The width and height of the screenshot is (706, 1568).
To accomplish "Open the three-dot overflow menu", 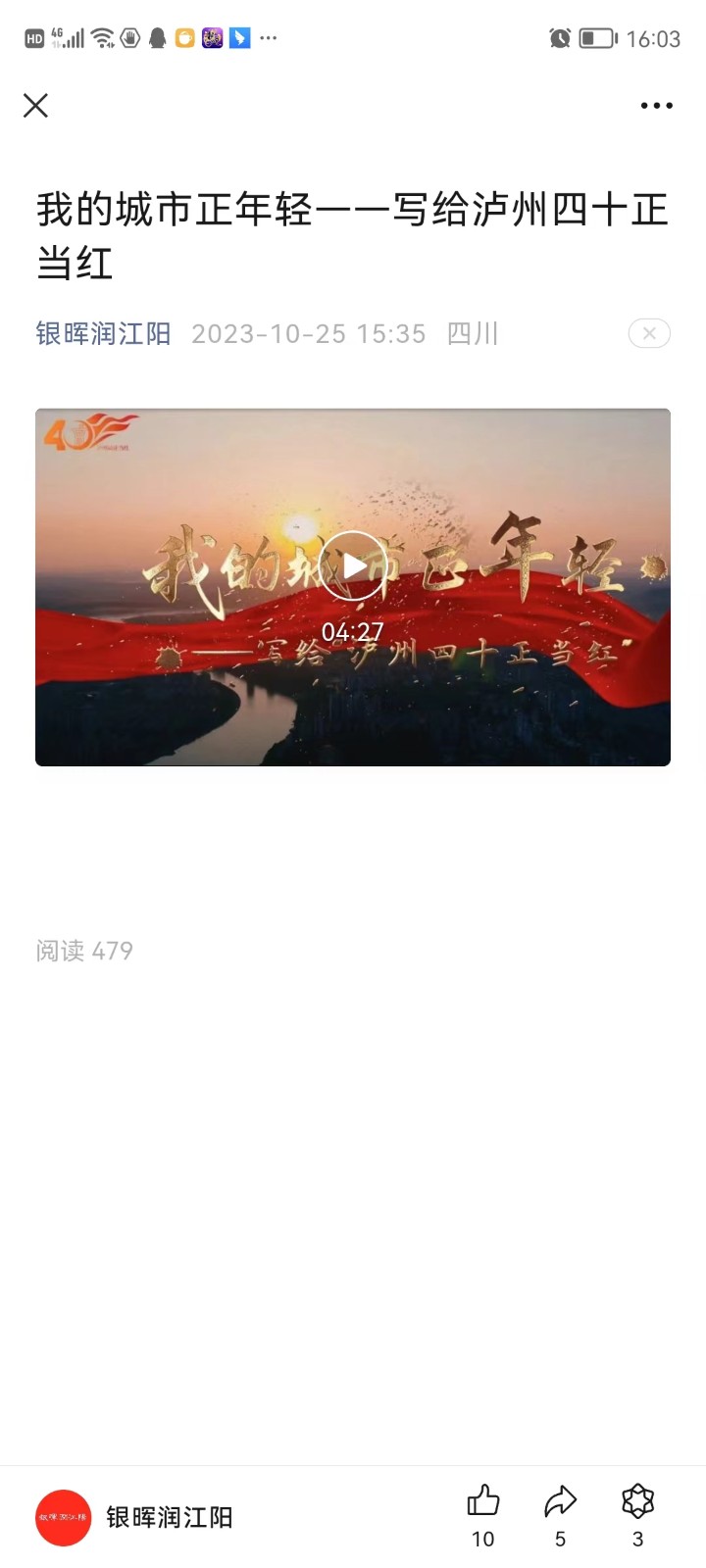I will [656, 106].
